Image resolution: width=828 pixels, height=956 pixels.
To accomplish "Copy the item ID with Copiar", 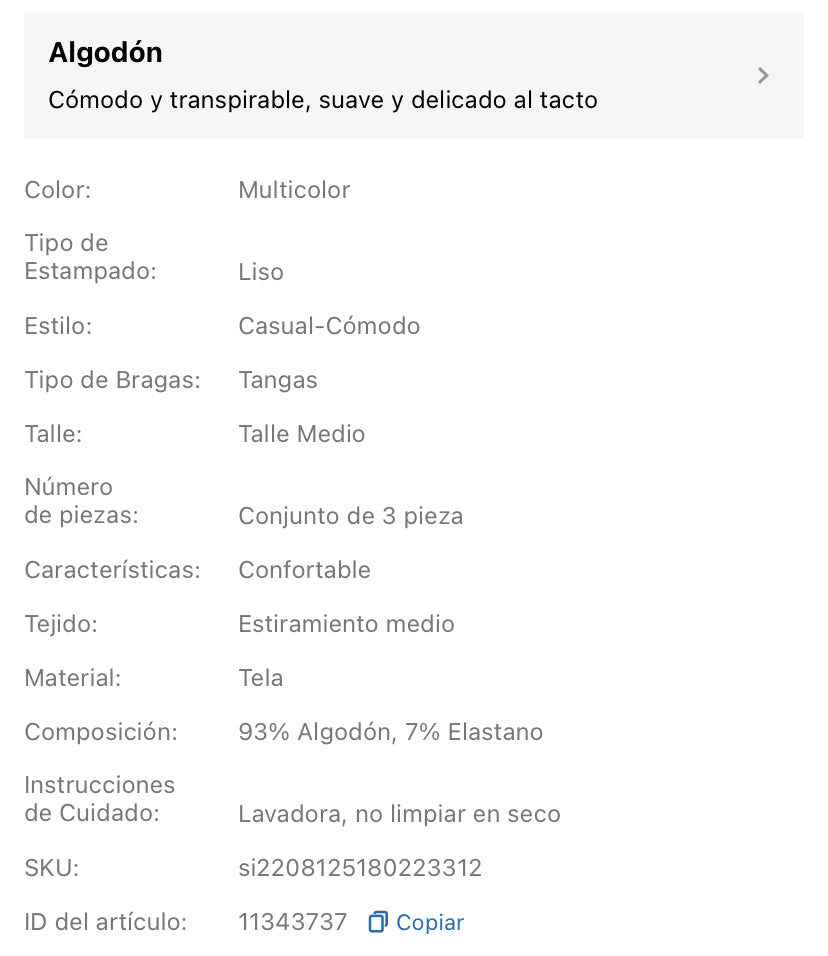I will click(417, 922).
